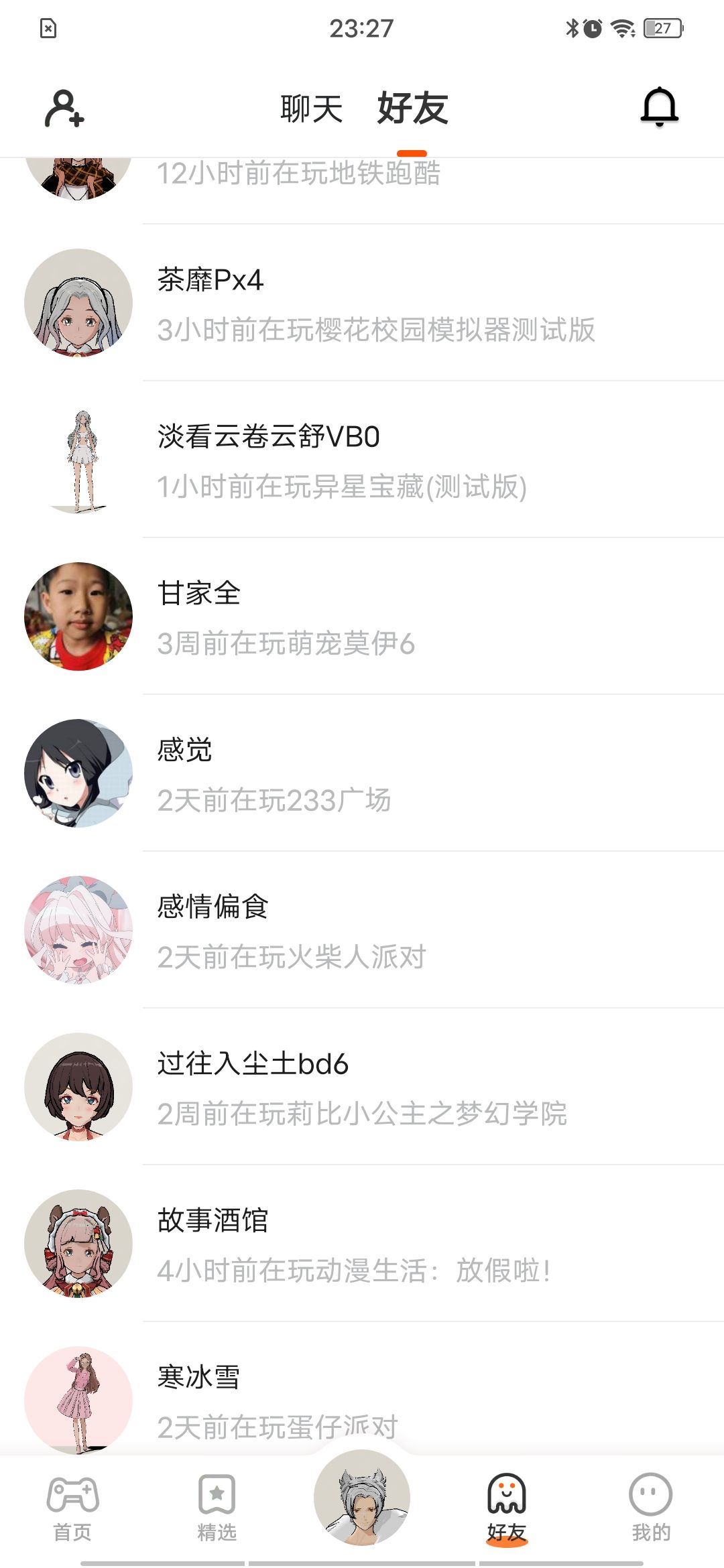Select the 好友 top tab
Image resolution: width=724 pixels, height=1568 pixels.
click(412, 109)
